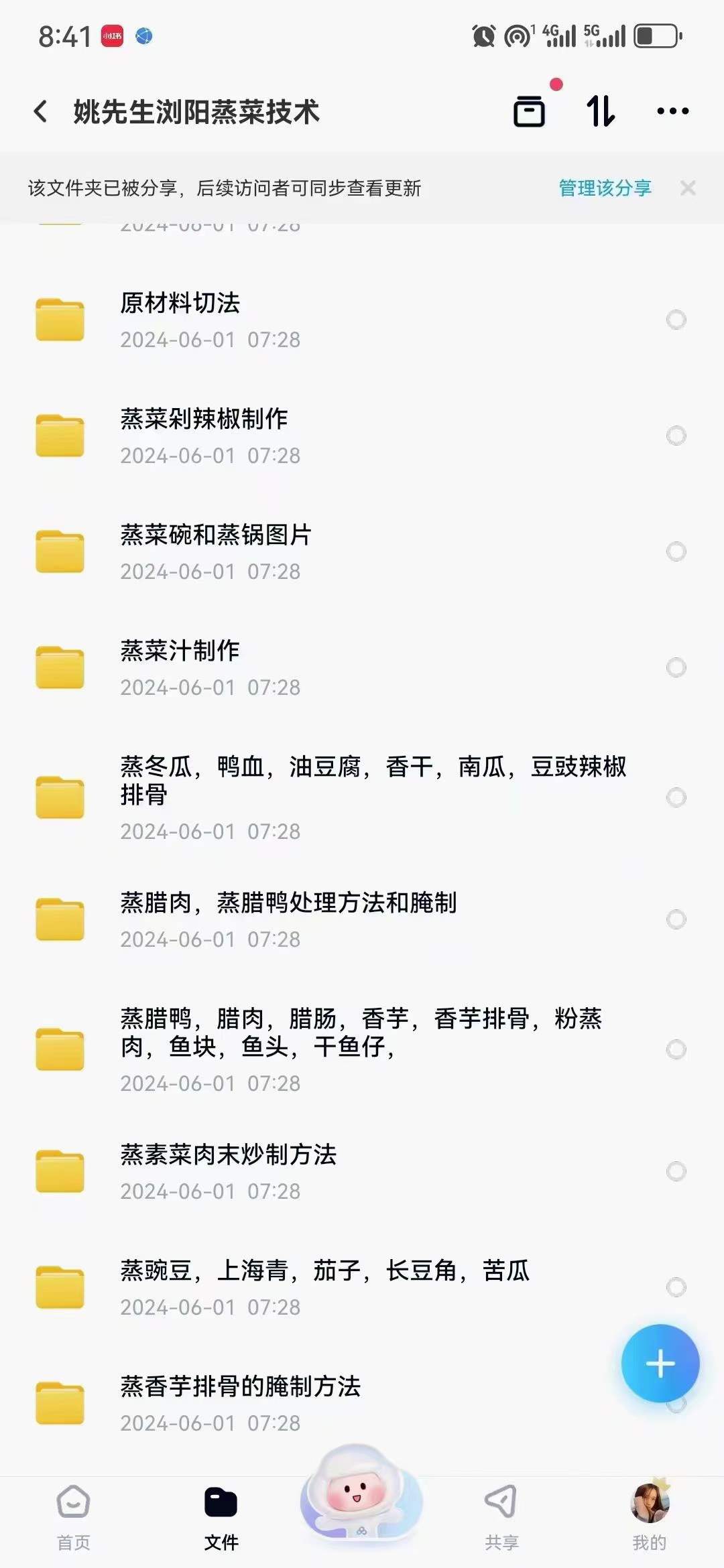Open the storage box icon in the top toolbar
The height and width of the screenshot is (1568, 724).
(x=529, y=109)
